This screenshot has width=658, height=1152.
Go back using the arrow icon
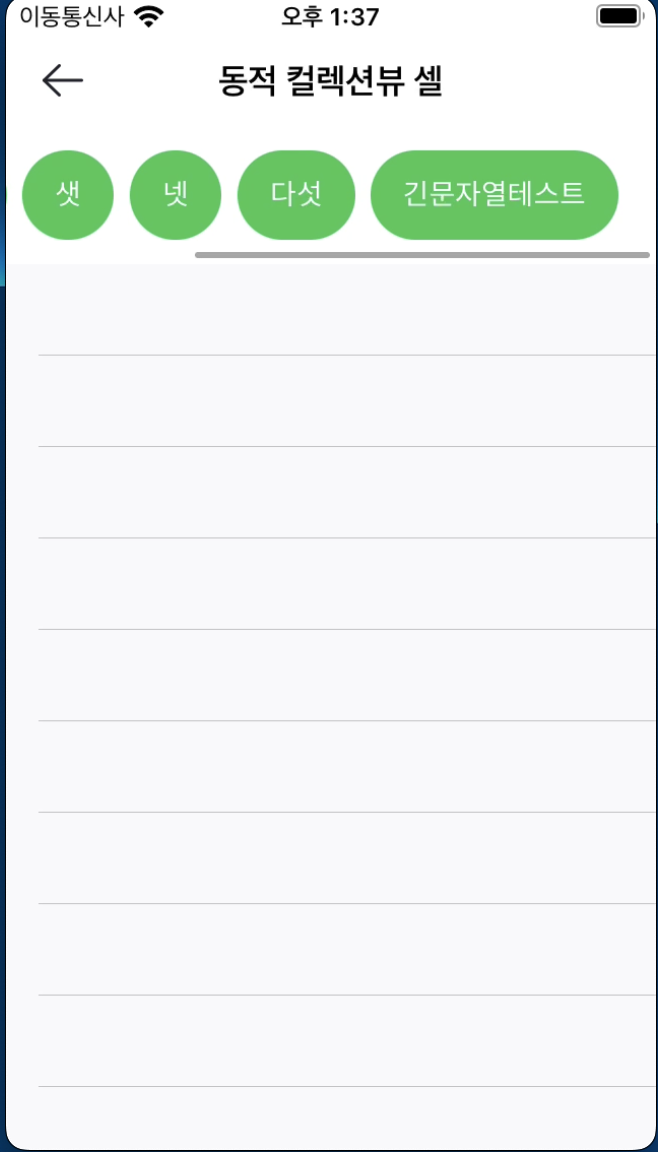(62, 80)
